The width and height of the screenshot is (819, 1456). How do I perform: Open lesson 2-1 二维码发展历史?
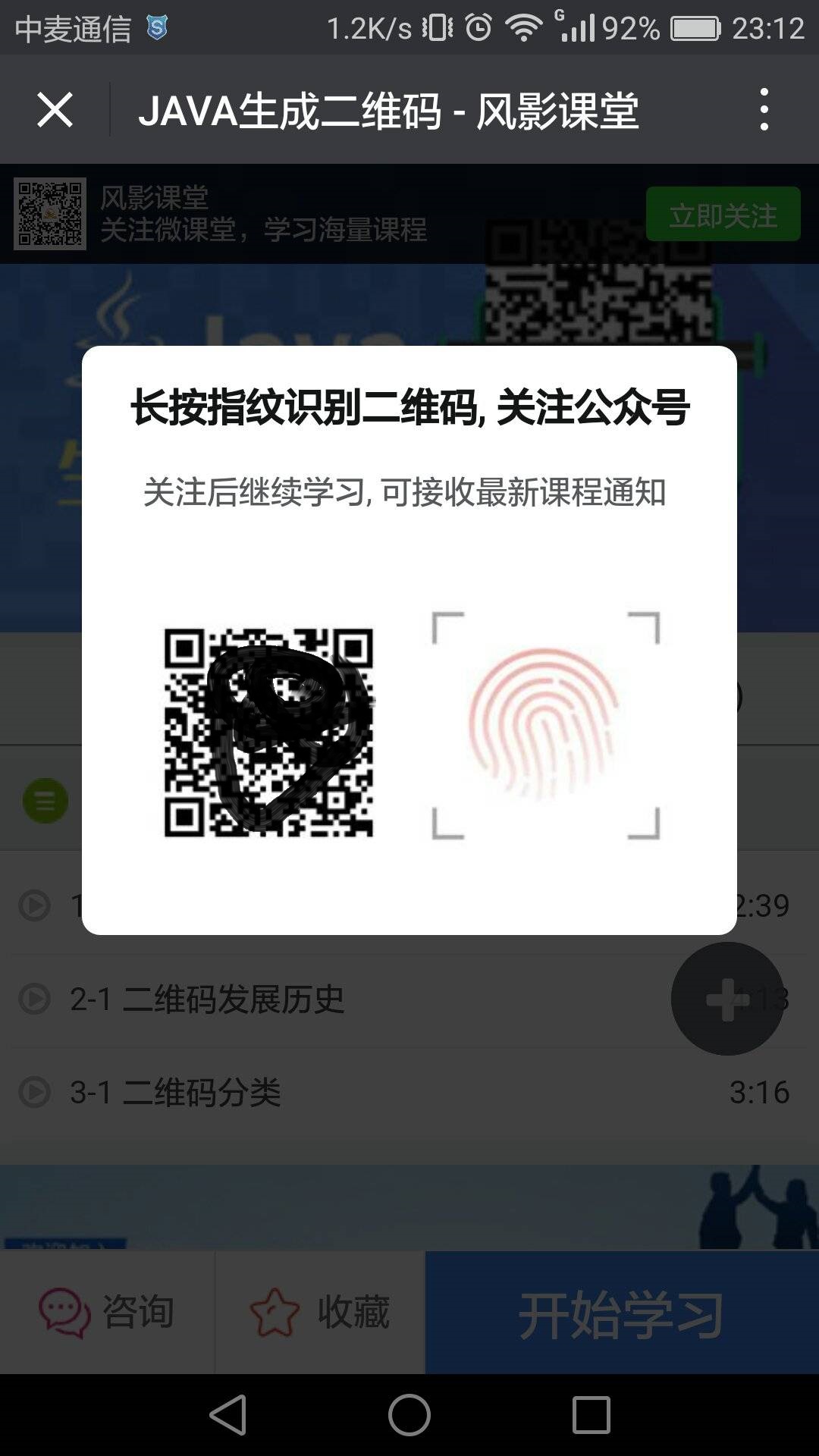pos(207,999)
